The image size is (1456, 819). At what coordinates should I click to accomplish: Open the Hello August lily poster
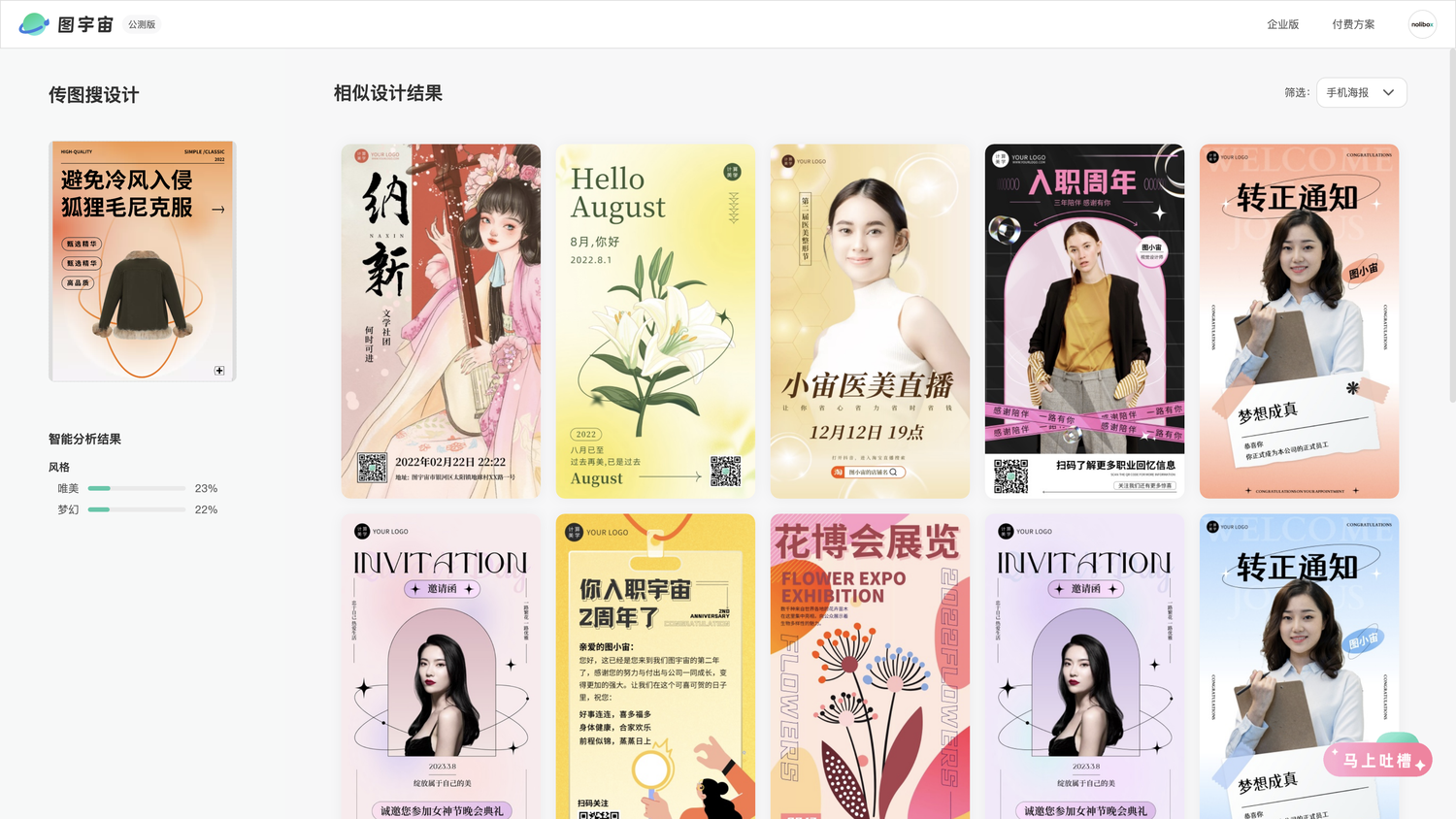(655, 321)
